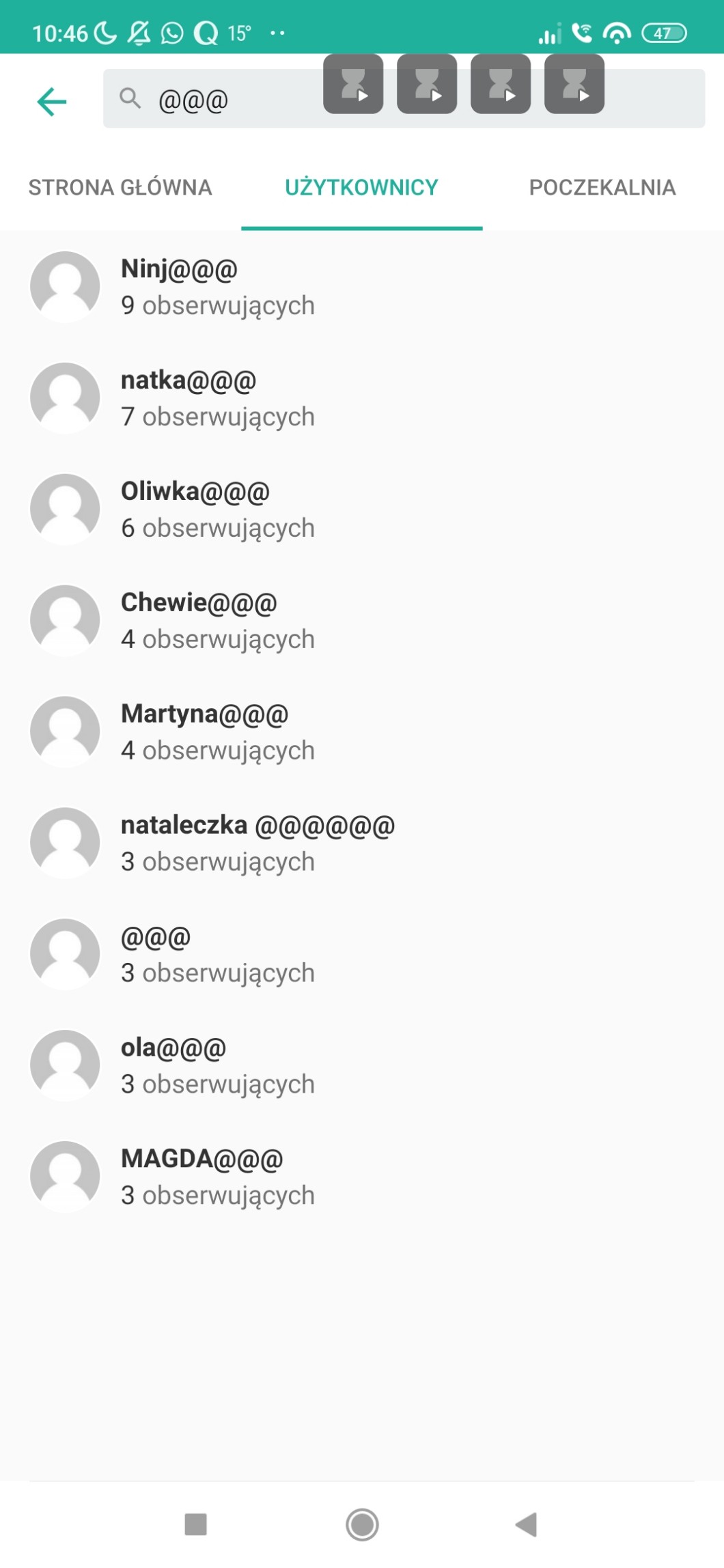Switch to the Strona główna tab

click(120, 188)
